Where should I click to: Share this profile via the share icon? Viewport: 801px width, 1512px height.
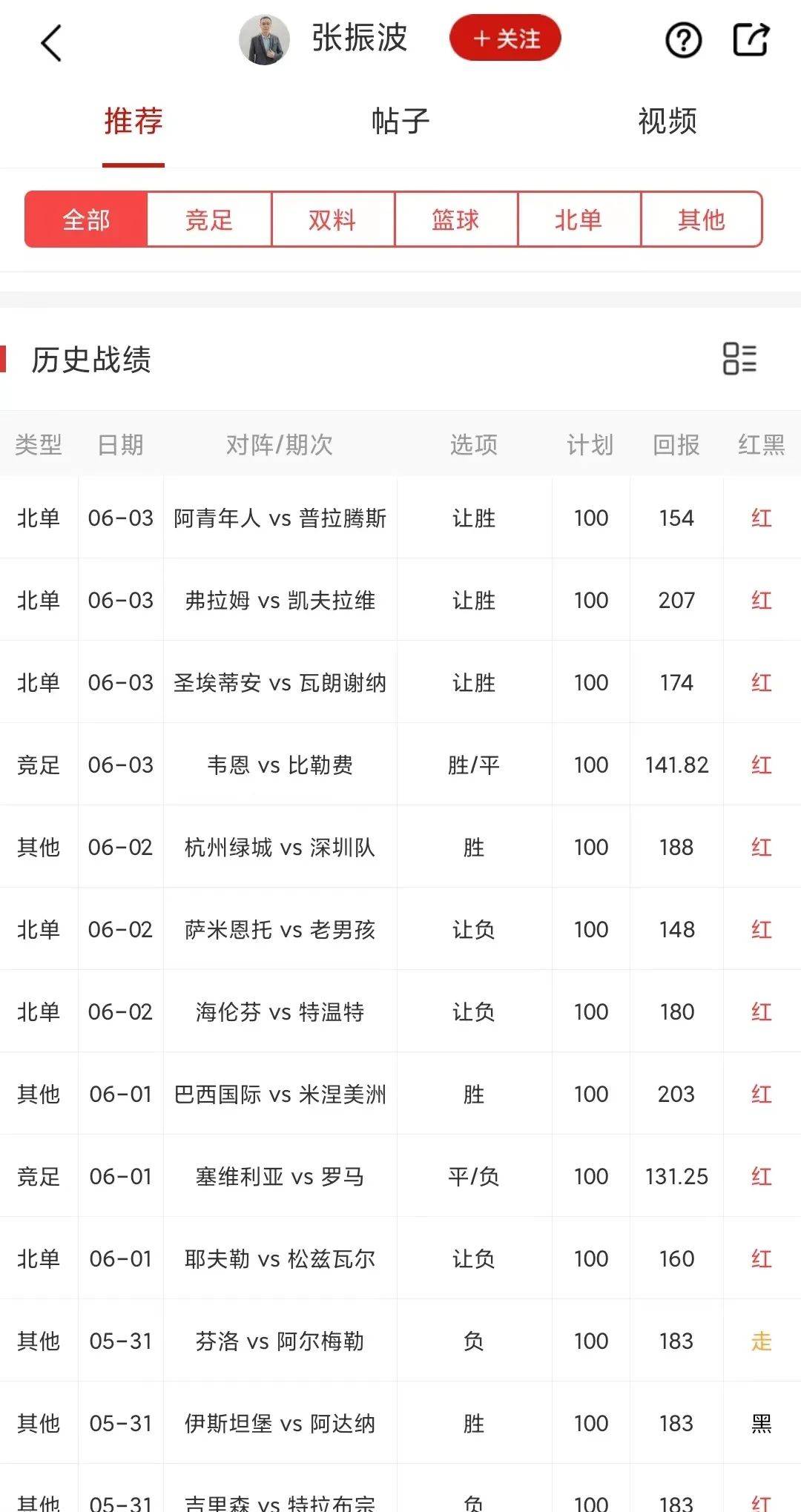(x=751, y=40)
